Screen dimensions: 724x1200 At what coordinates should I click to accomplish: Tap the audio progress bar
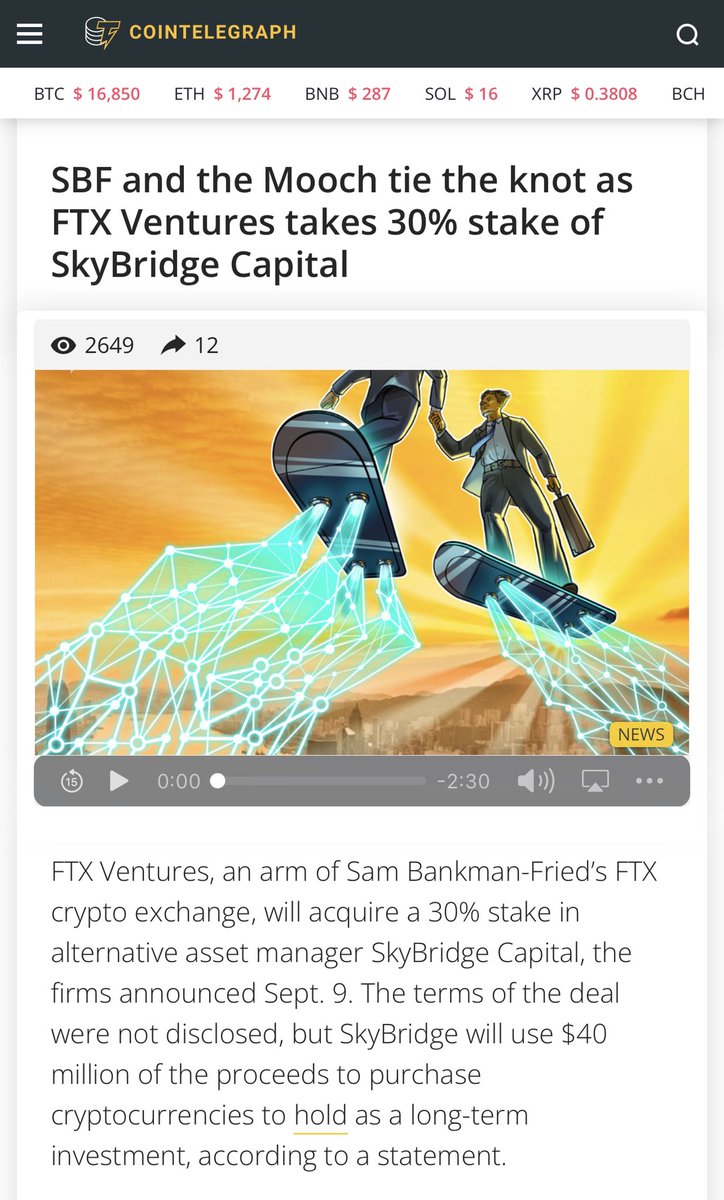(320, 781)
